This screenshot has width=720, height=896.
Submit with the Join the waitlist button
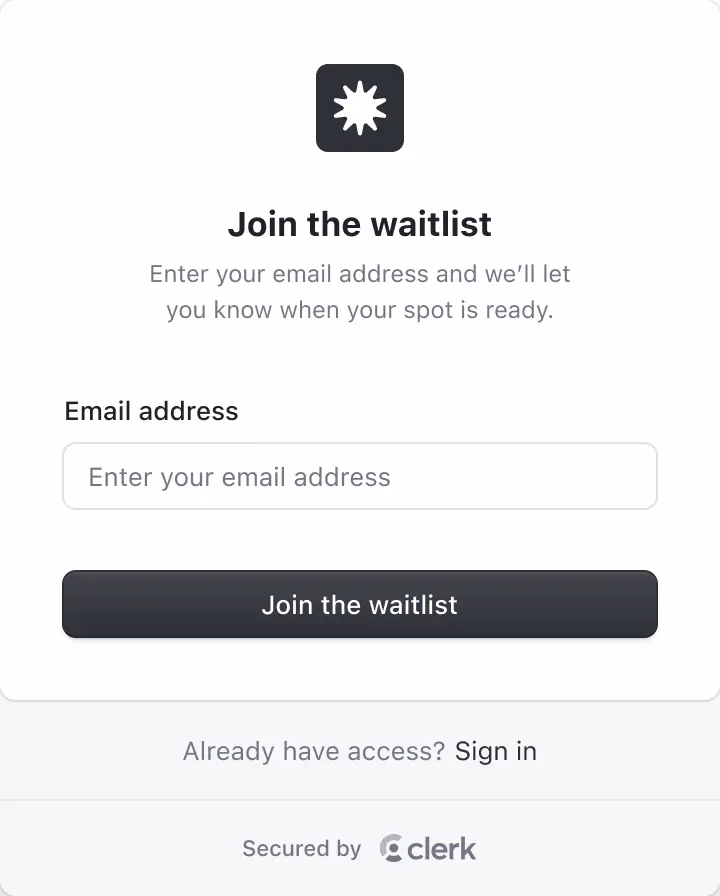pyautogui.click(x=359, y=604)
